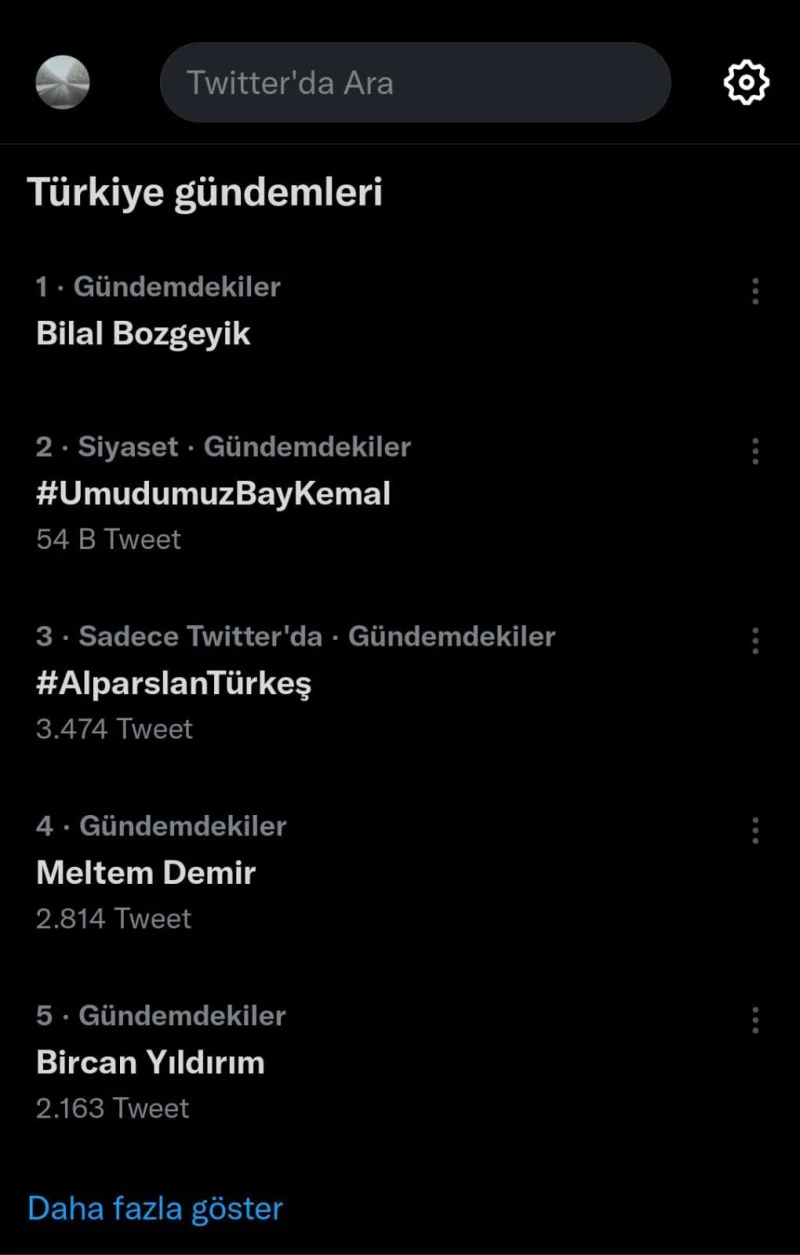The height and width of the screenshot is (1255, 800).
Task: View the #UmudumuzBayKemal trend
Action: click(213, 493)
